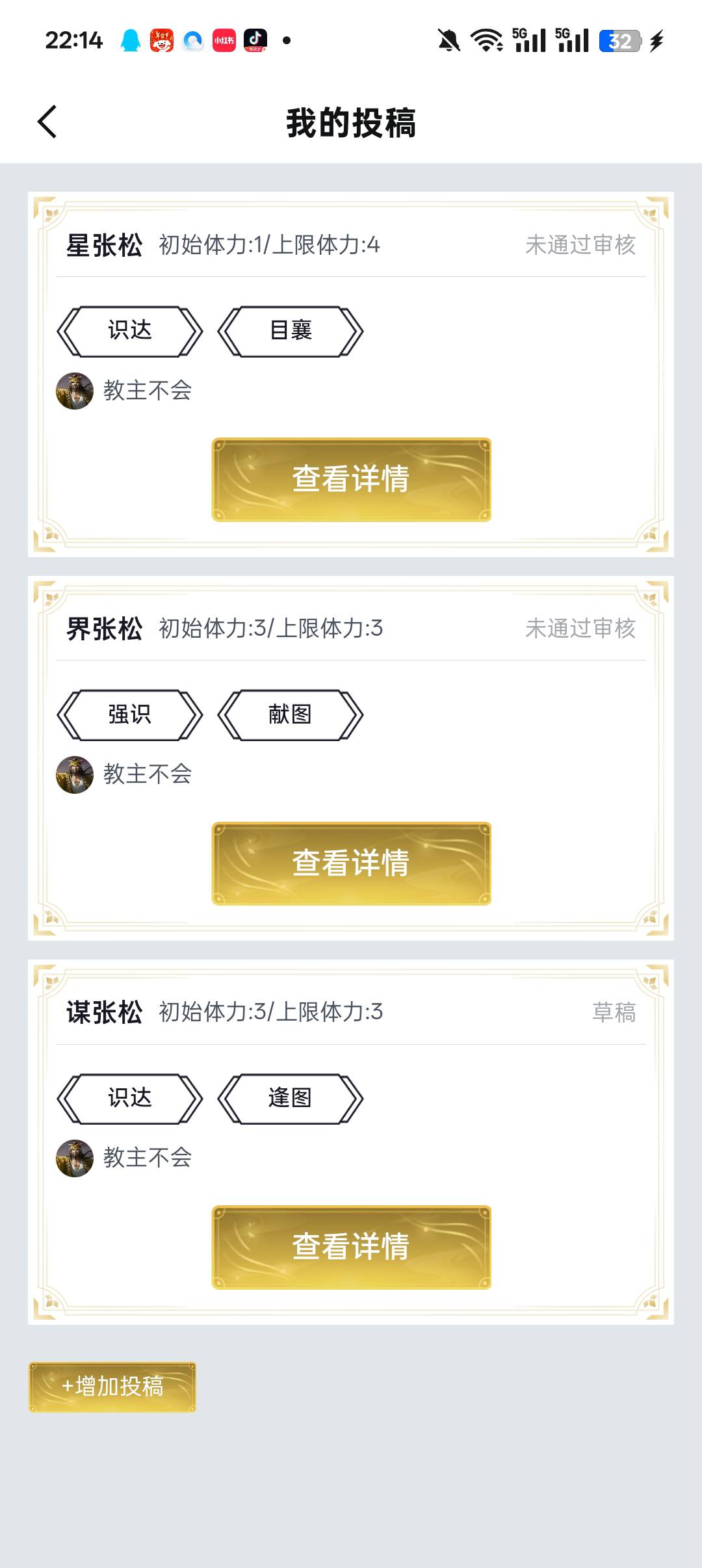Tap the 逢图 skill chip
The image size is (702, 1568).
pos(291,1098)
